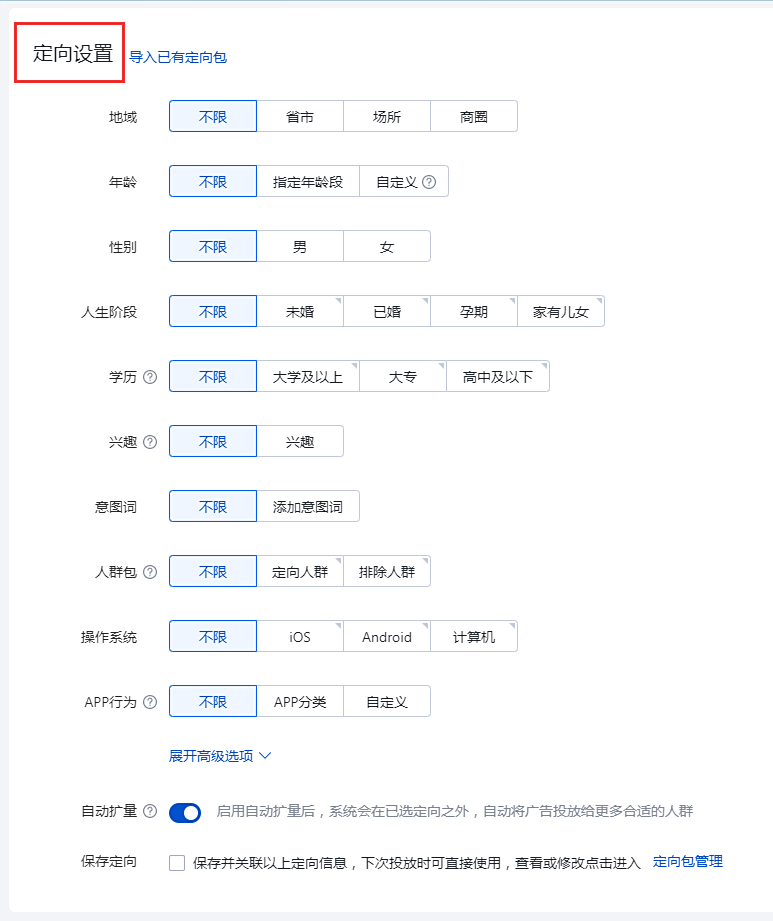Select 指定年龄段 age option
This screenshot has height=921, width=773.
pyautogui.click(x=308, y=182)
